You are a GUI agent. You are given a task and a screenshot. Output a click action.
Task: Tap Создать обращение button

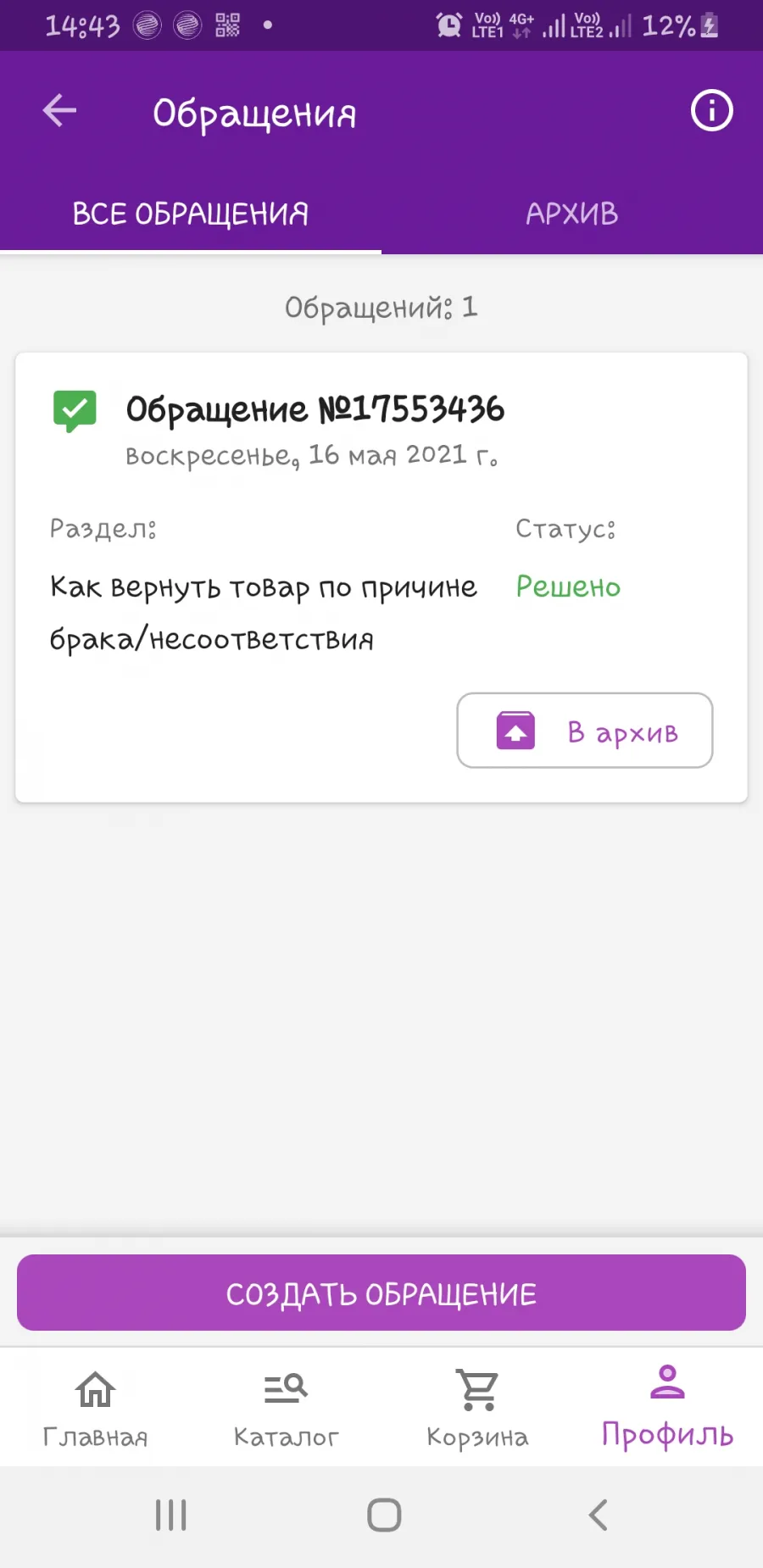381,1293
